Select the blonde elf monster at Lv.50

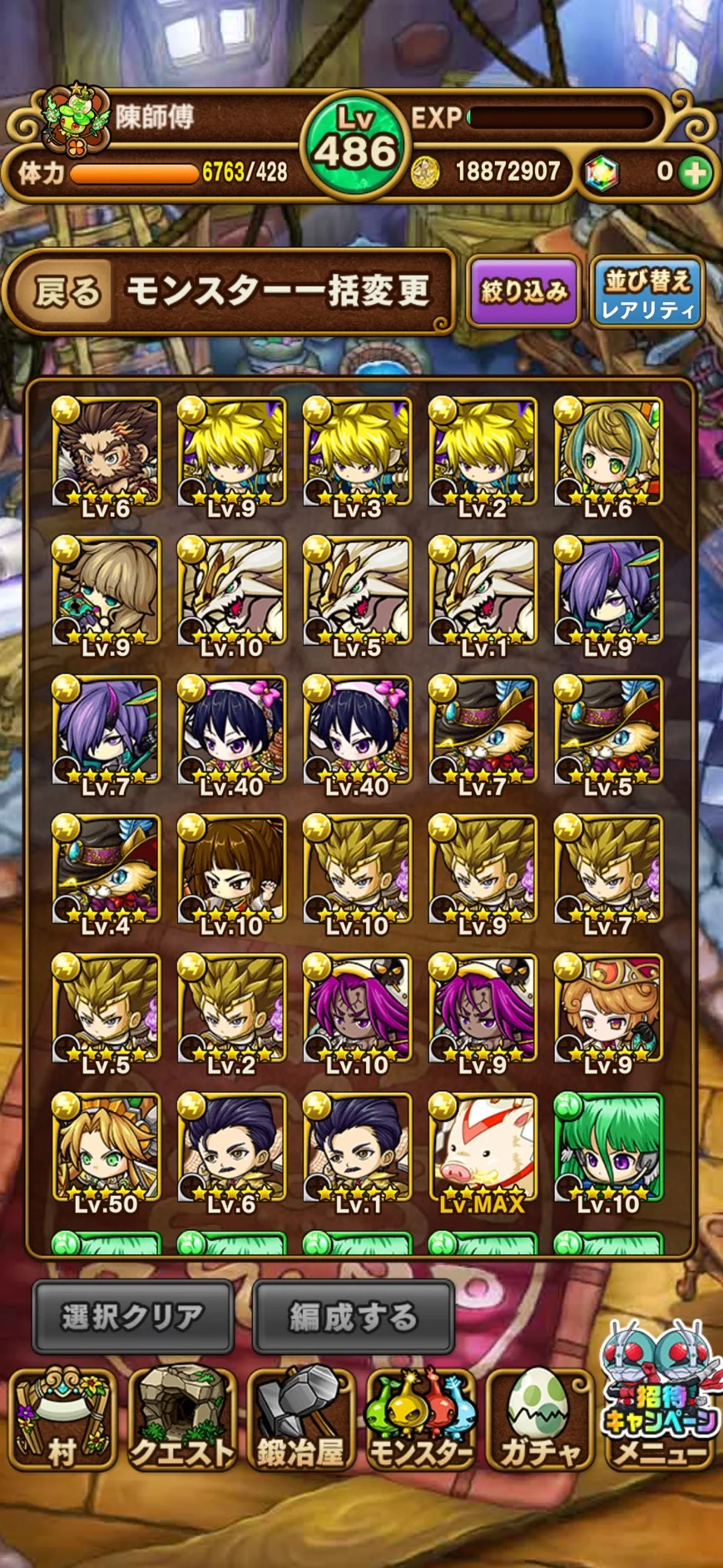pyautogui.click(x=106, y=1149)
